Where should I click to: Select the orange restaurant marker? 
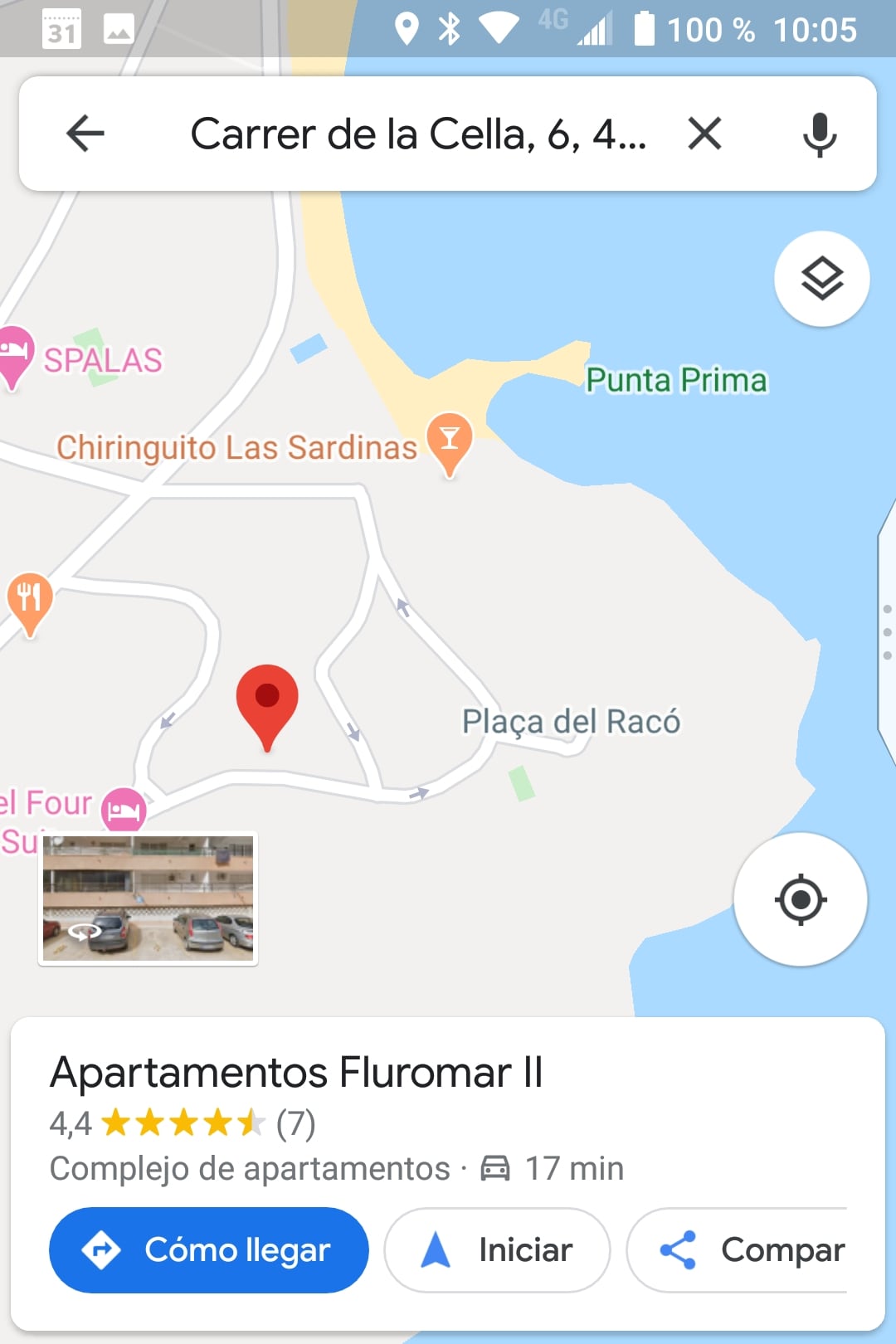coord(30,597)
